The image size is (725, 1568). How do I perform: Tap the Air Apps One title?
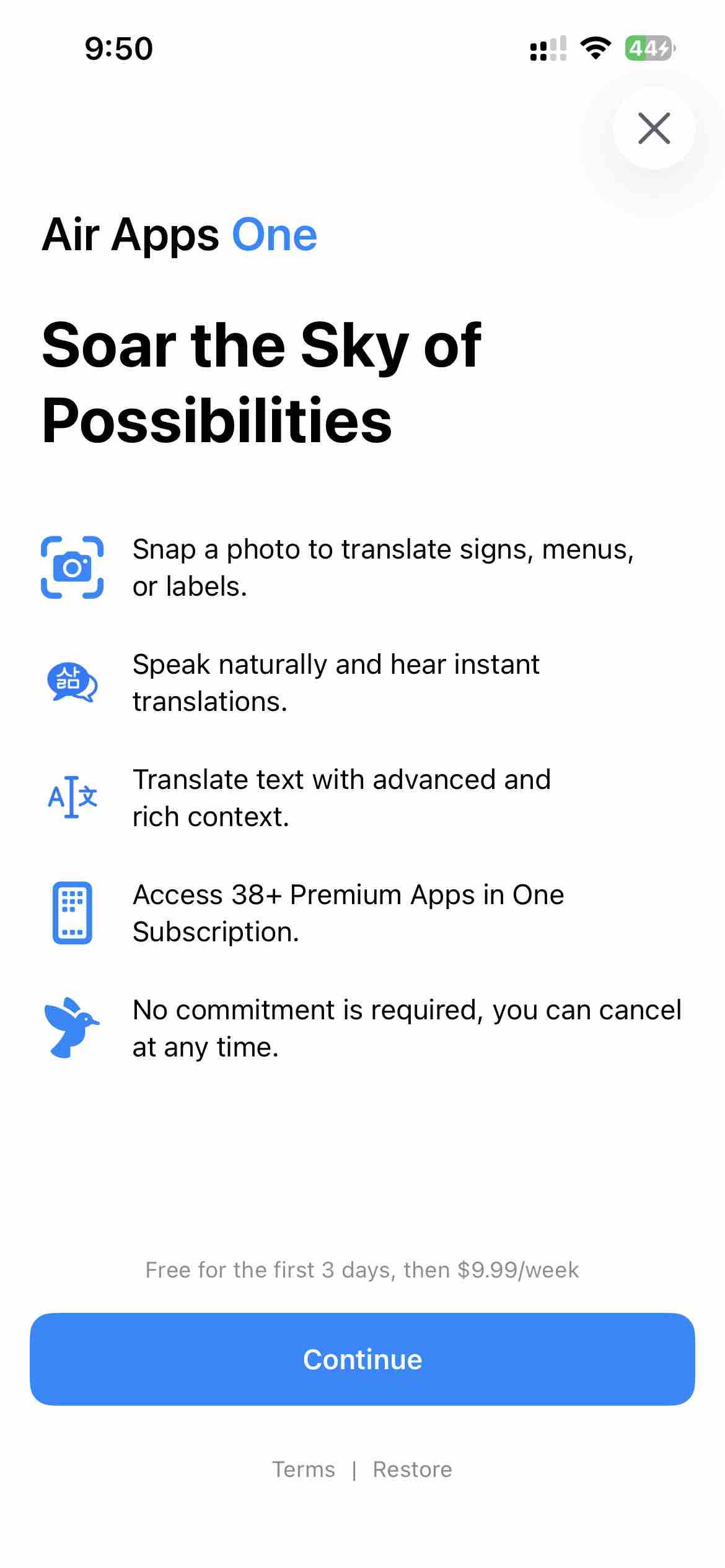pyautogui.click(x=180, y=235)
